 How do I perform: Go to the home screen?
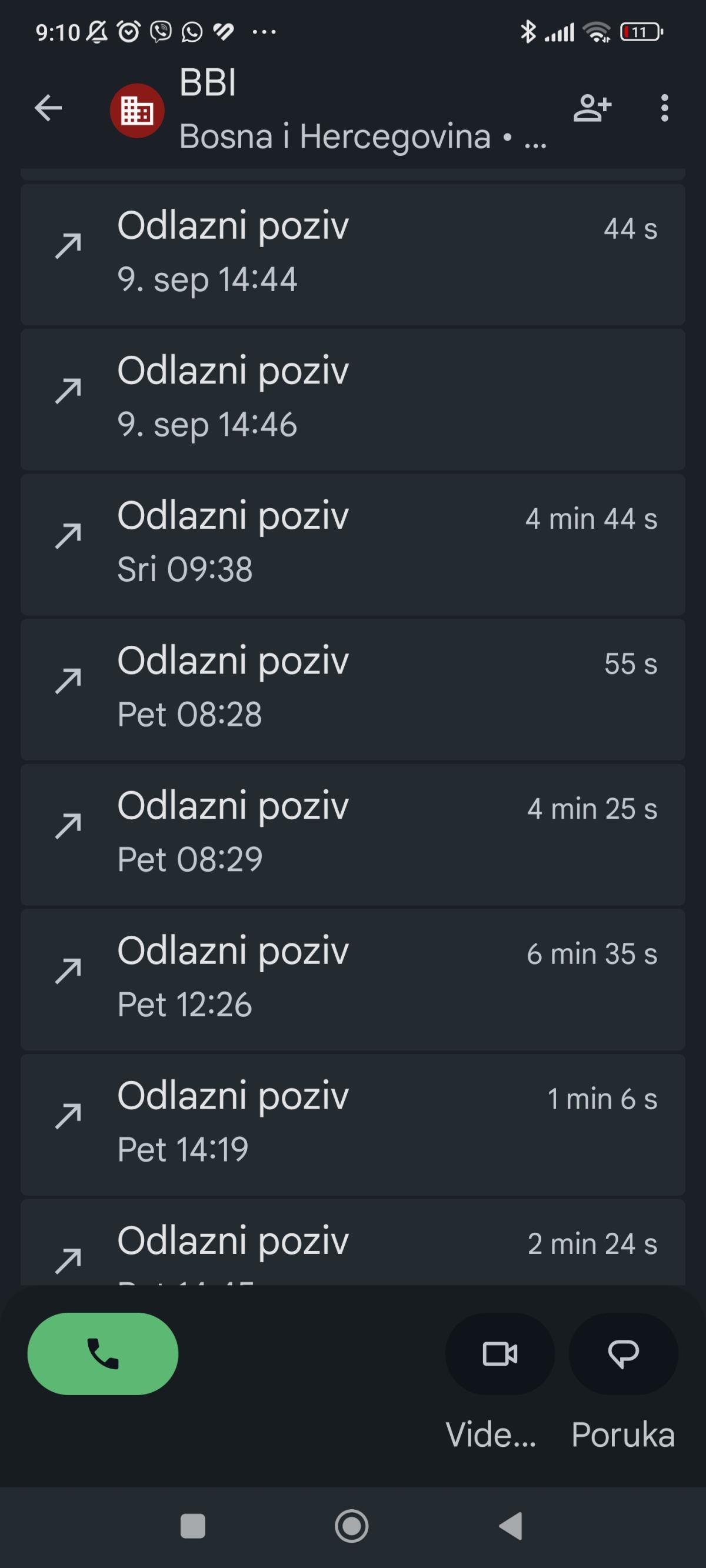[352, 1526]
